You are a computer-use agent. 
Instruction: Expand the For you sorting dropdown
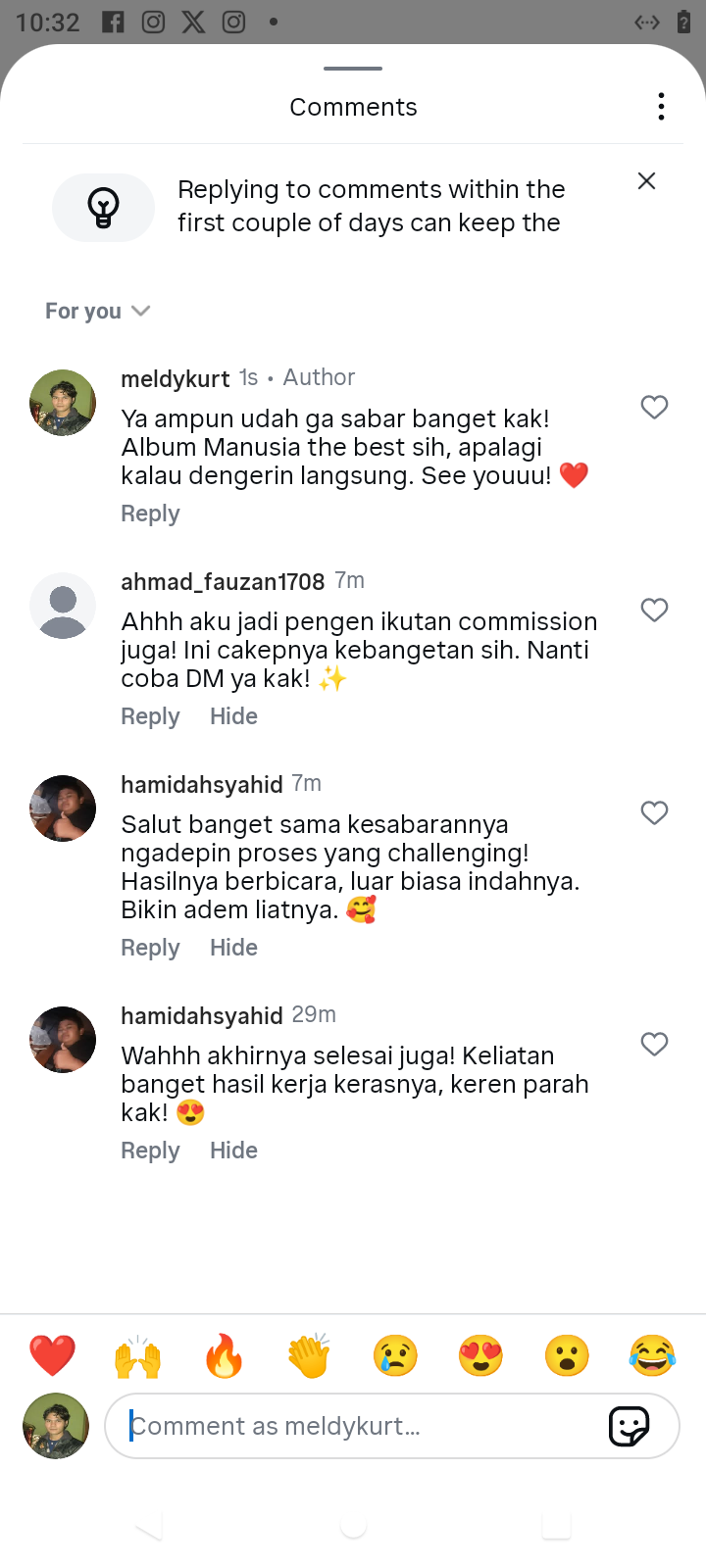97,312
